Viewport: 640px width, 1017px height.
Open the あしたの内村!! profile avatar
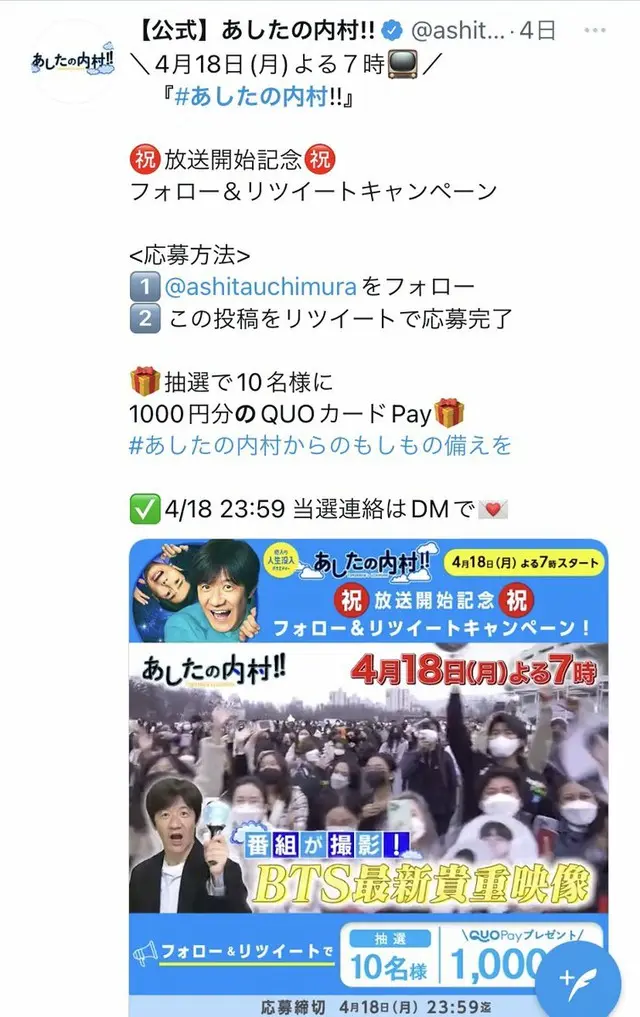[68, 62]
